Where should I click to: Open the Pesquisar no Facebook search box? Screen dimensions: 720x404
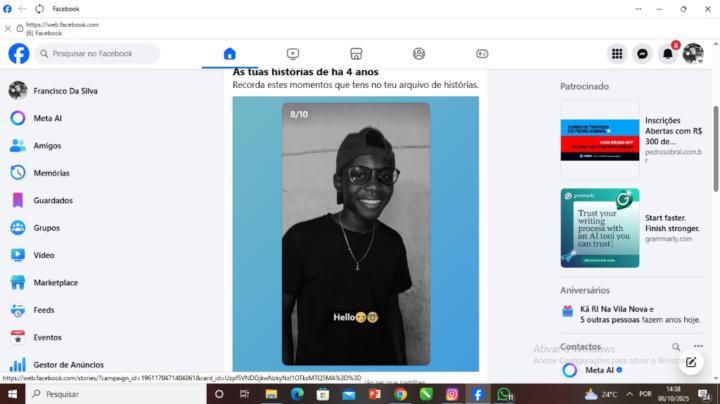[x=97, y=54]
